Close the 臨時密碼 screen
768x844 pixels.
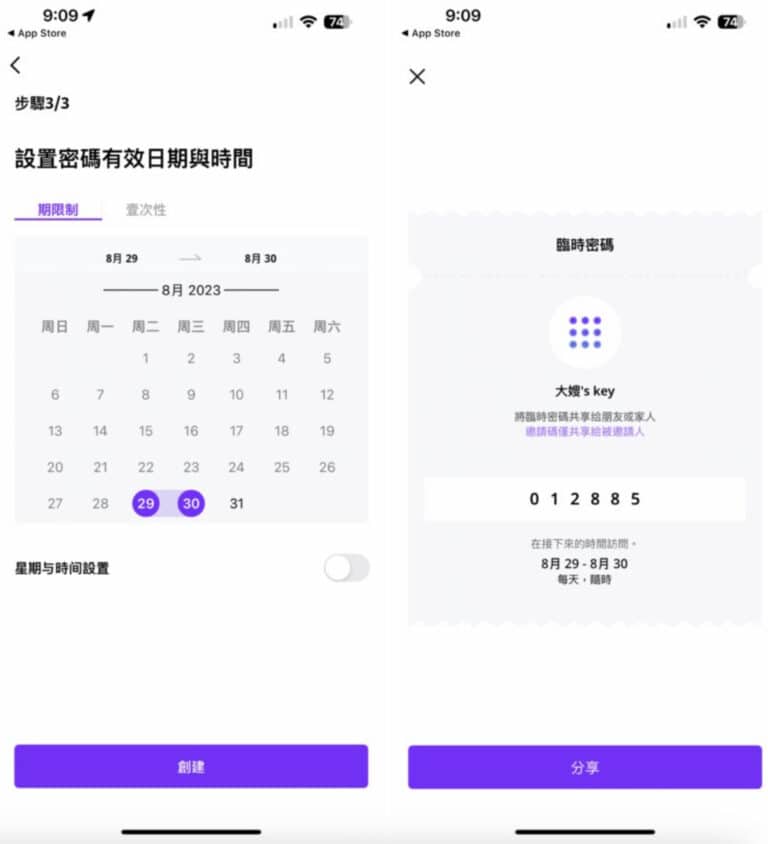pos(417,77)
